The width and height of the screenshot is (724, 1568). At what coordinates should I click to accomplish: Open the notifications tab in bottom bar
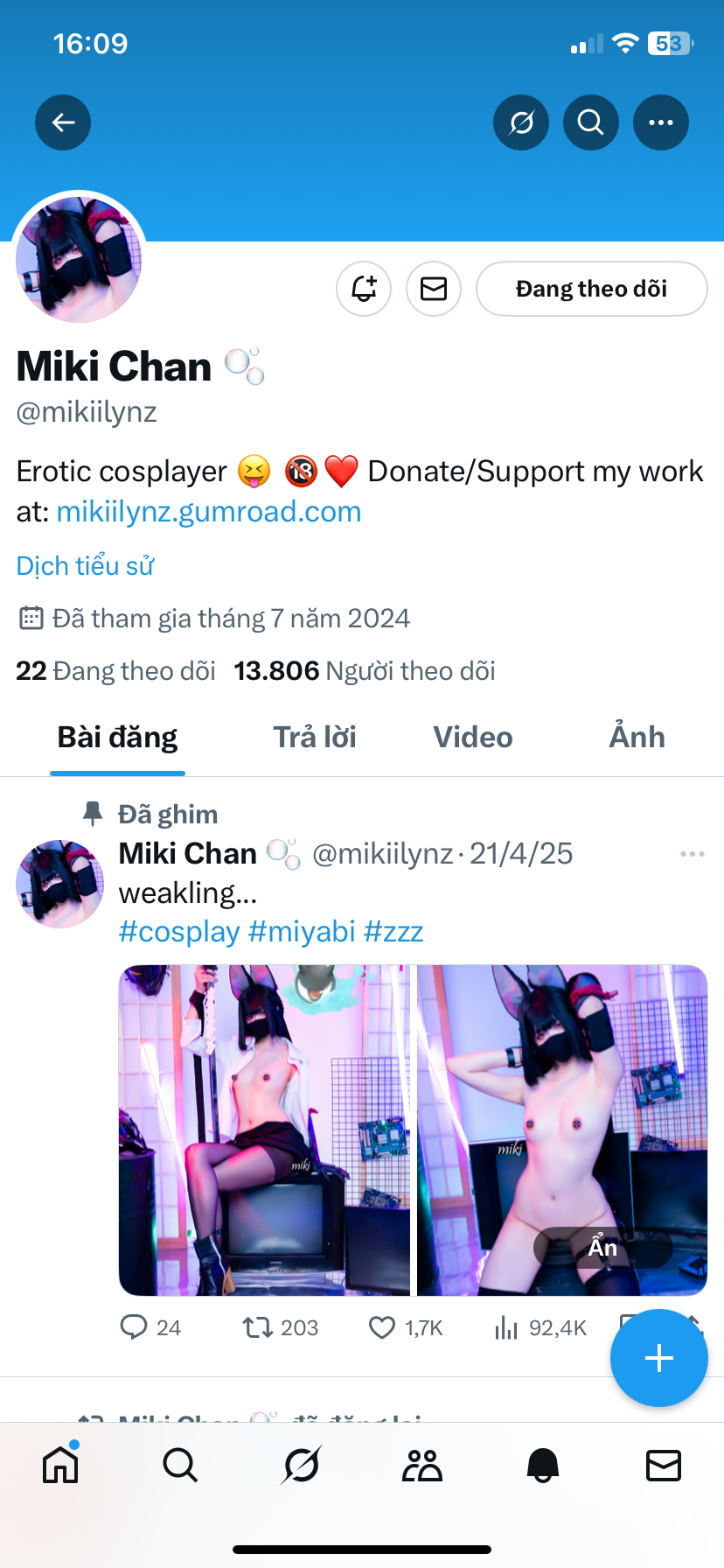(x=542, y=1465)
